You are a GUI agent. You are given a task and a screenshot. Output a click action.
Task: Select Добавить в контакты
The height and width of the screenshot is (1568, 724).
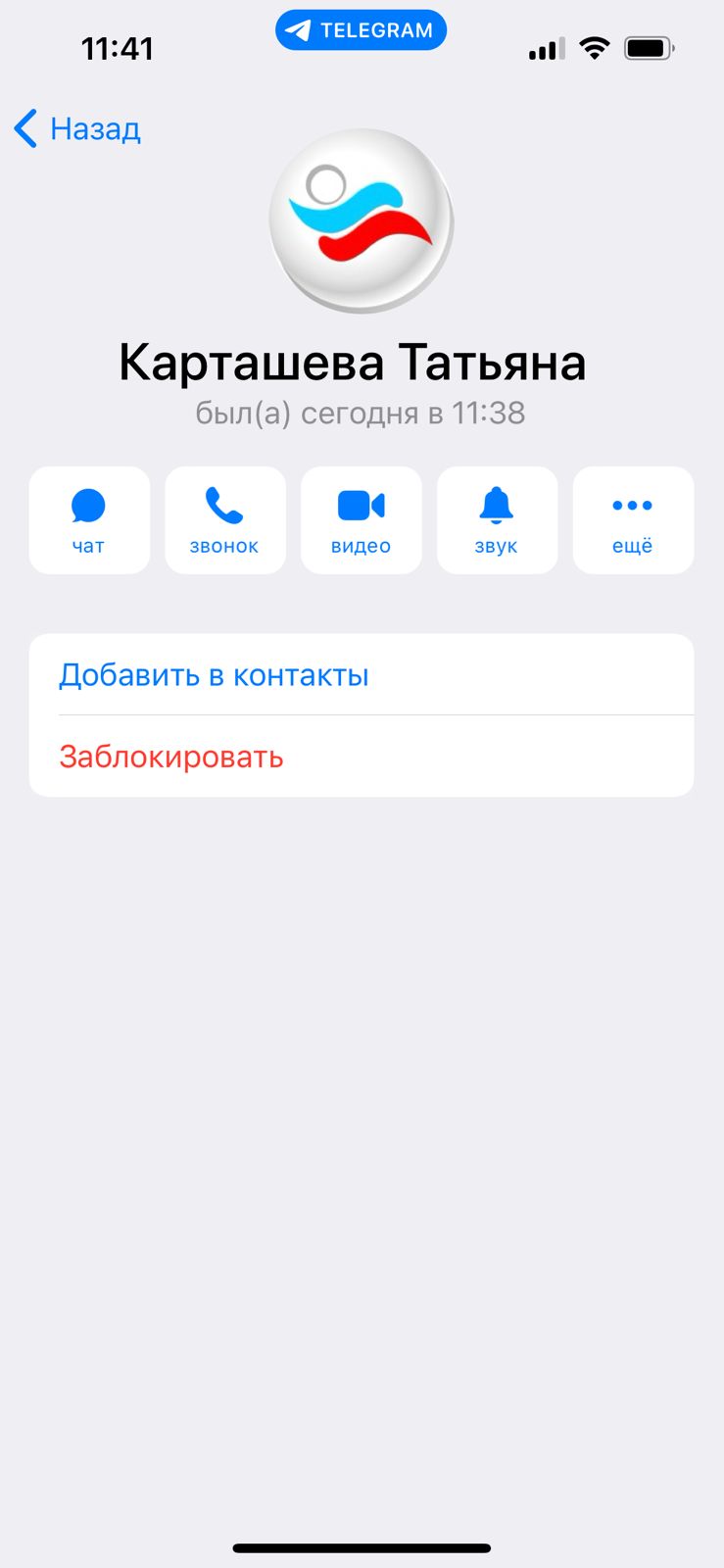tap(362, 674)
